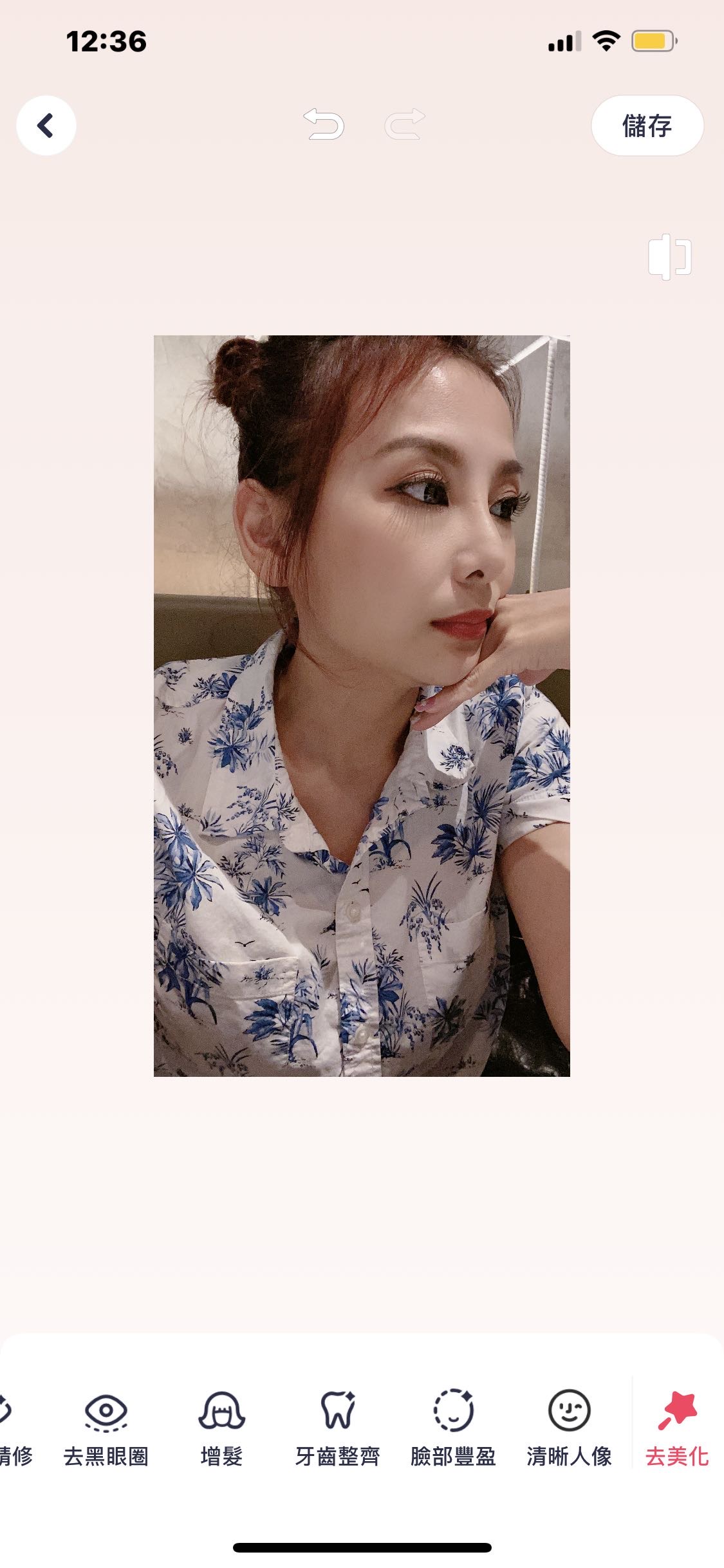Choose the 增髮 hair tool
Screen dimensions: 724x1568
click(221, 1429)
